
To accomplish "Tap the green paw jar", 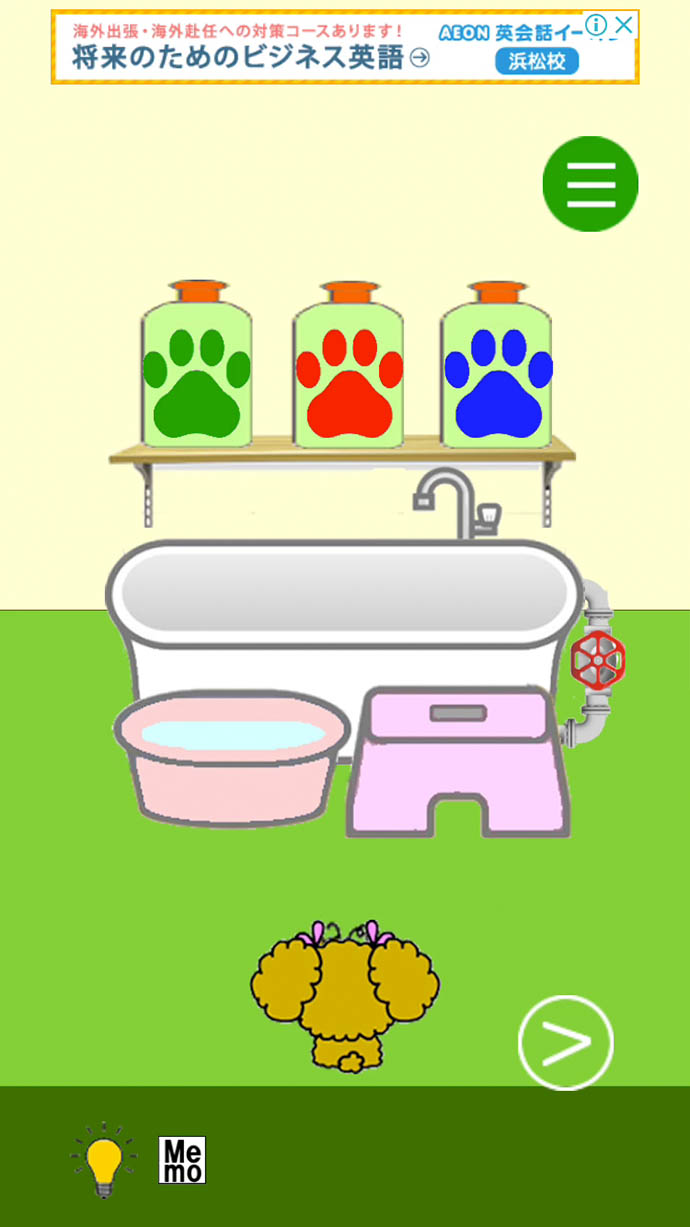I will (x=196, y=368).
